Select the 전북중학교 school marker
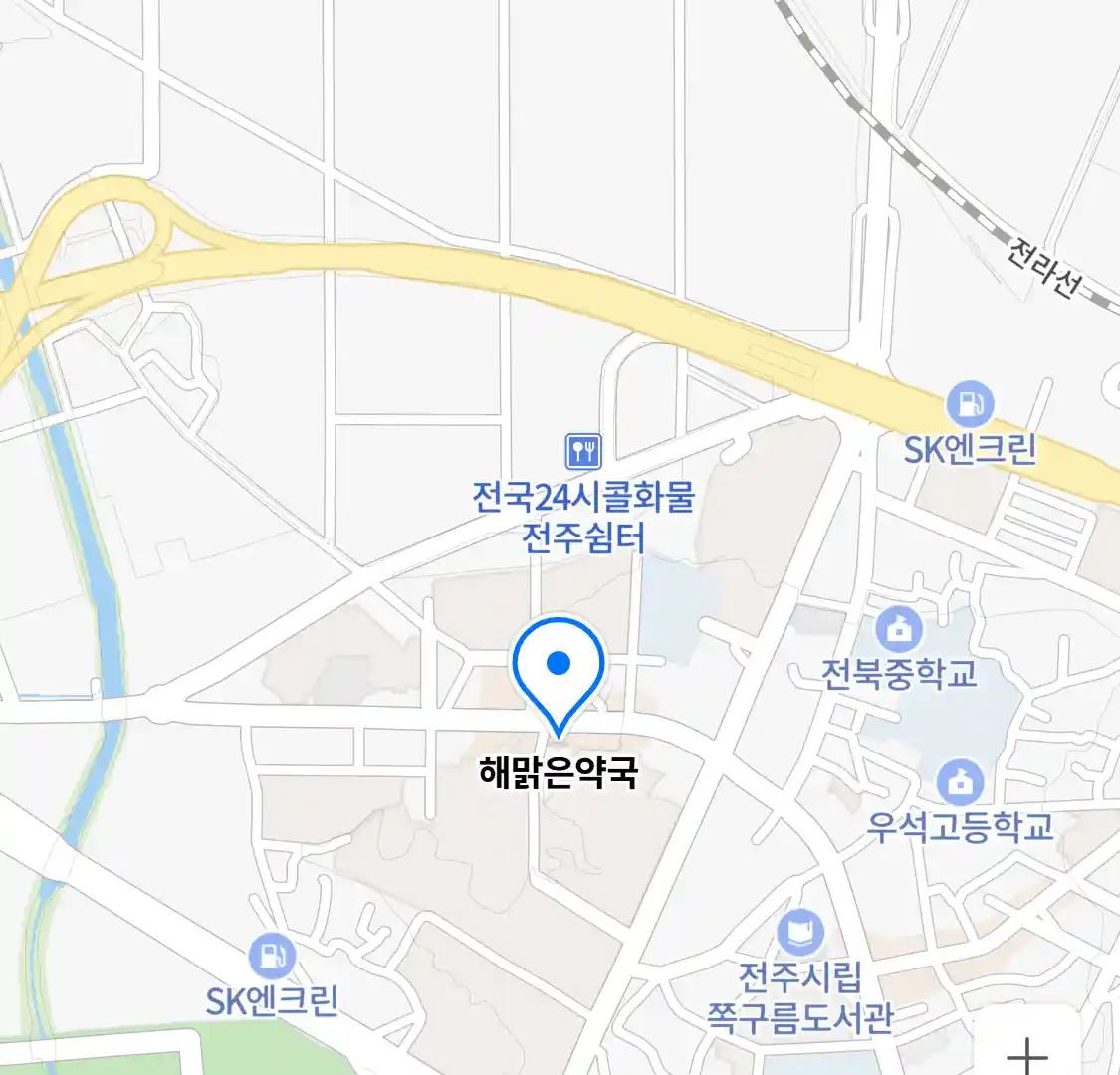The height and width of the screenshot is (1075, 1120). click(x=899, y=629)
